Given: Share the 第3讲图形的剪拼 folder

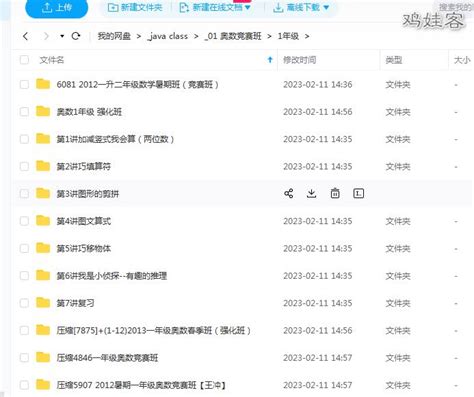Looking at the screenshot, I should (x=289, y=193).
